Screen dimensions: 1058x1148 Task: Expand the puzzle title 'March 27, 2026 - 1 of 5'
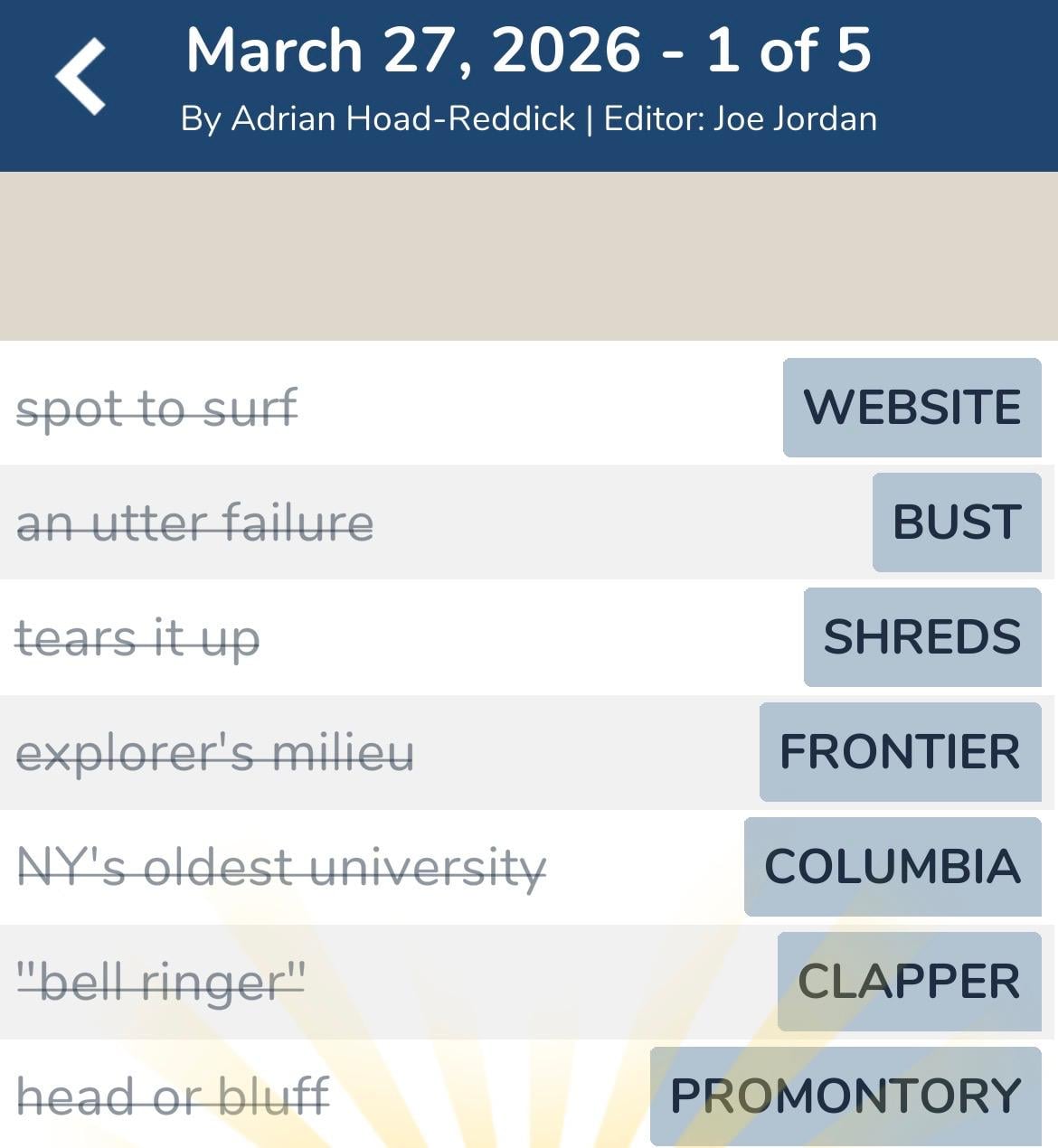coord(529,50)
